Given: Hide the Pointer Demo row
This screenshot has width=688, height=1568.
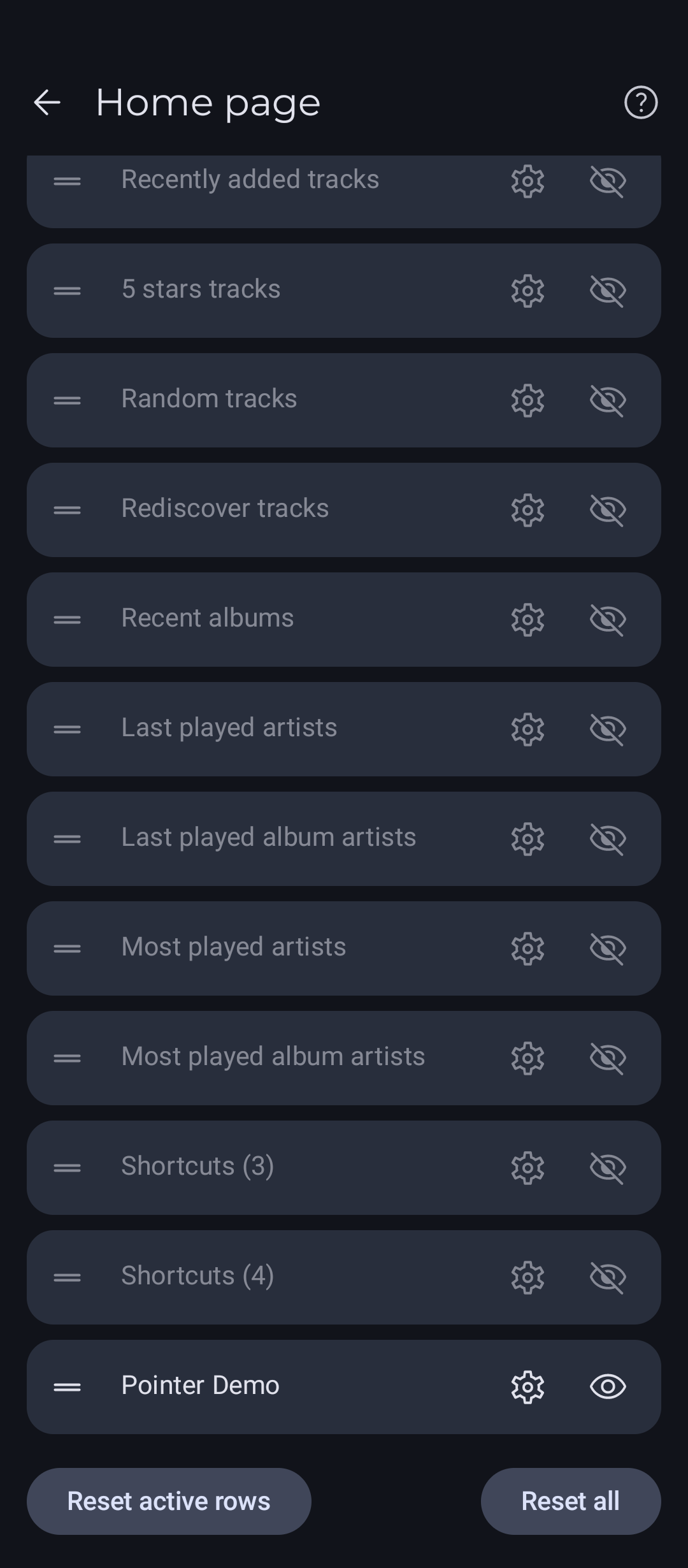Looking at the screenshot, I should [608, 1387].
